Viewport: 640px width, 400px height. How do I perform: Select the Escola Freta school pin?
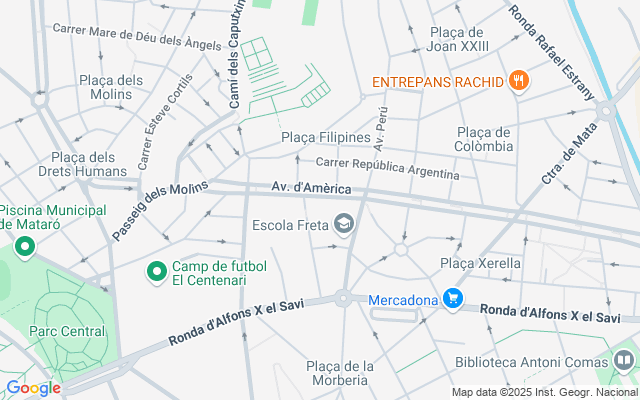click(x=345, y=224)
